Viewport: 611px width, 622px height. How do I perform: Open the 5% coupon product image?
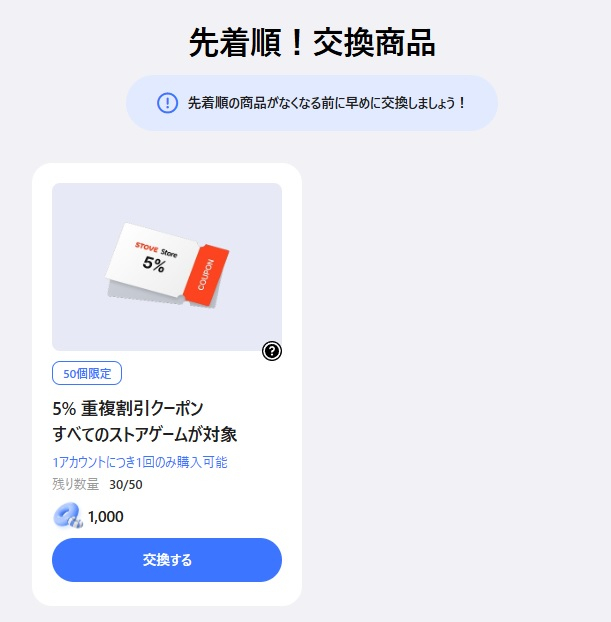pyautogui.click(x=166, y=265)
